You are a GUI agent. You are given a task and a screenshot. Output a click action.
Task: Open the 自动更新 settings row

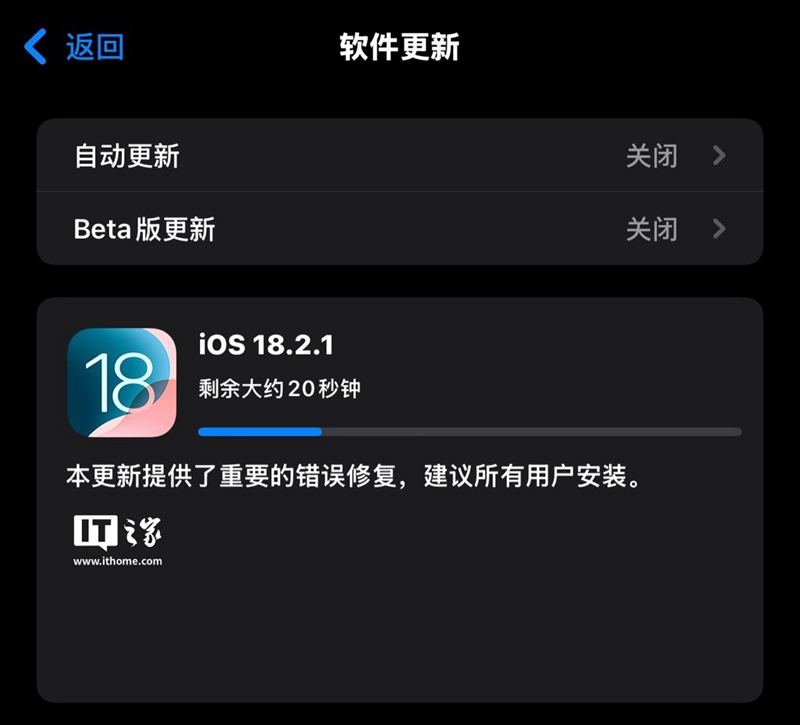tap(400, 156)
